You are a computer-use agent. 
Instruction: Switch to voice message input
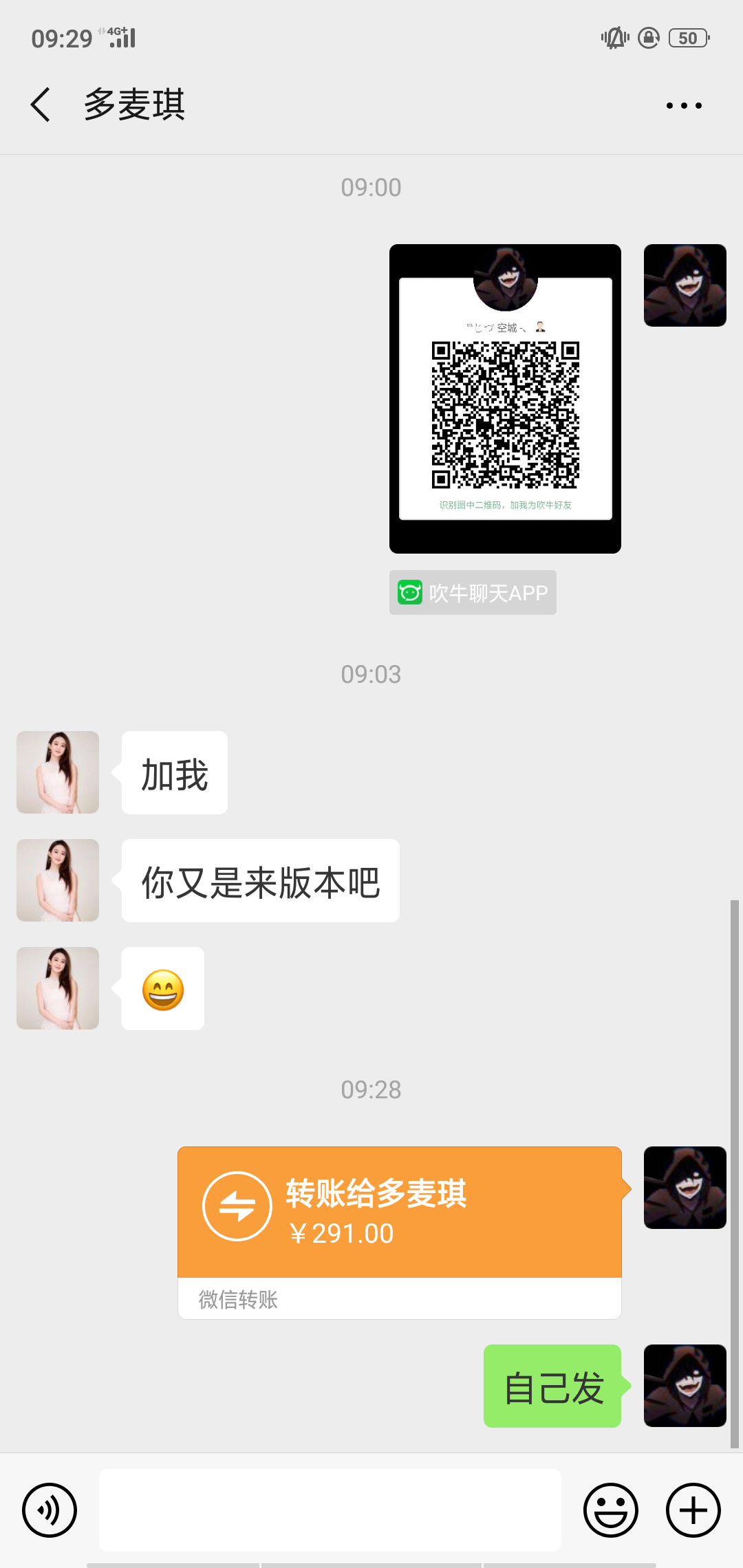coord(50,1510)
